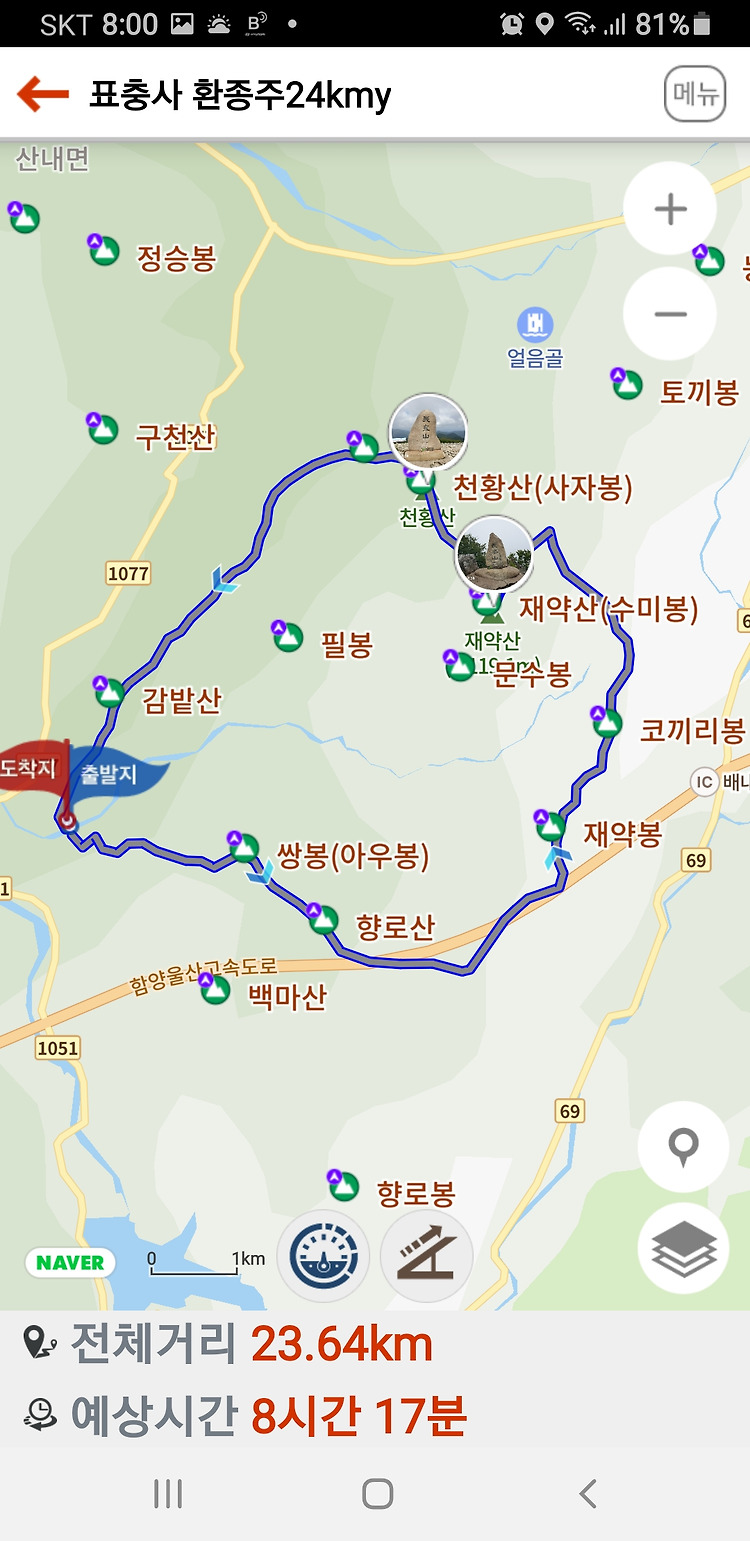Zoom out the map with minus button
The height and width of the screenshot is (1541, 750).
(x=670, y=313)
